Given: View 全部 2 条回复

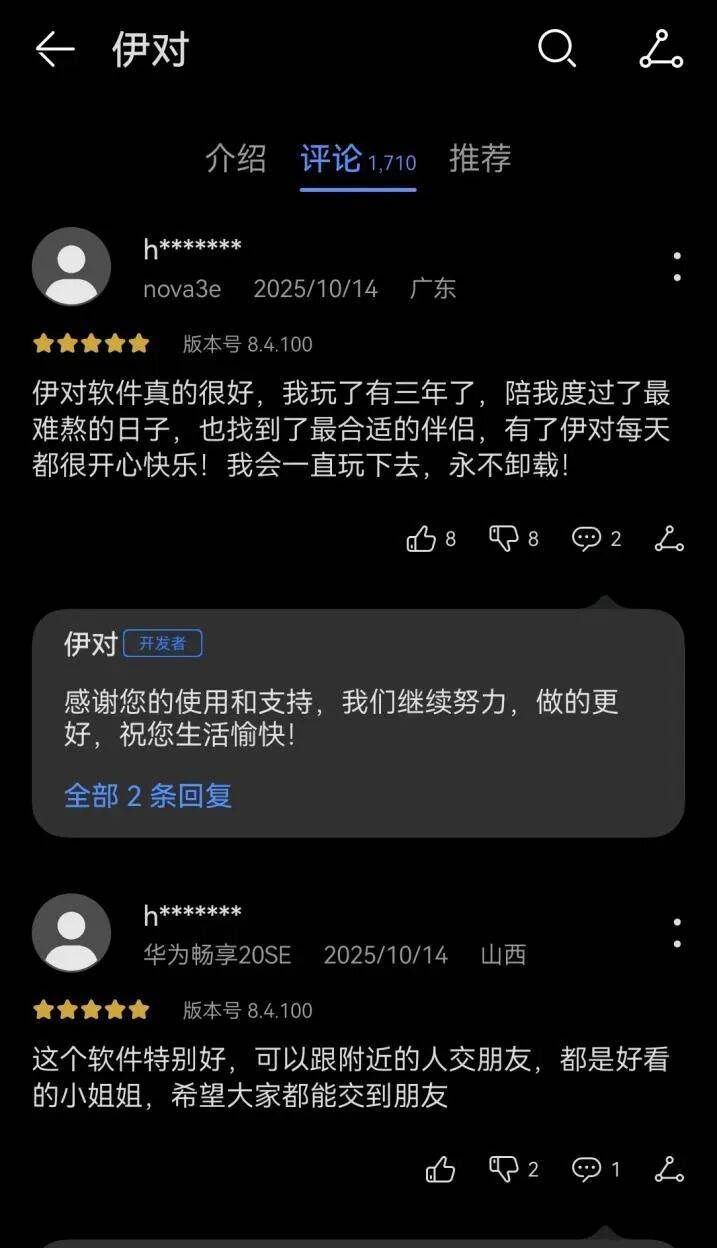Looking at the screenshot, I should point(148,796).
